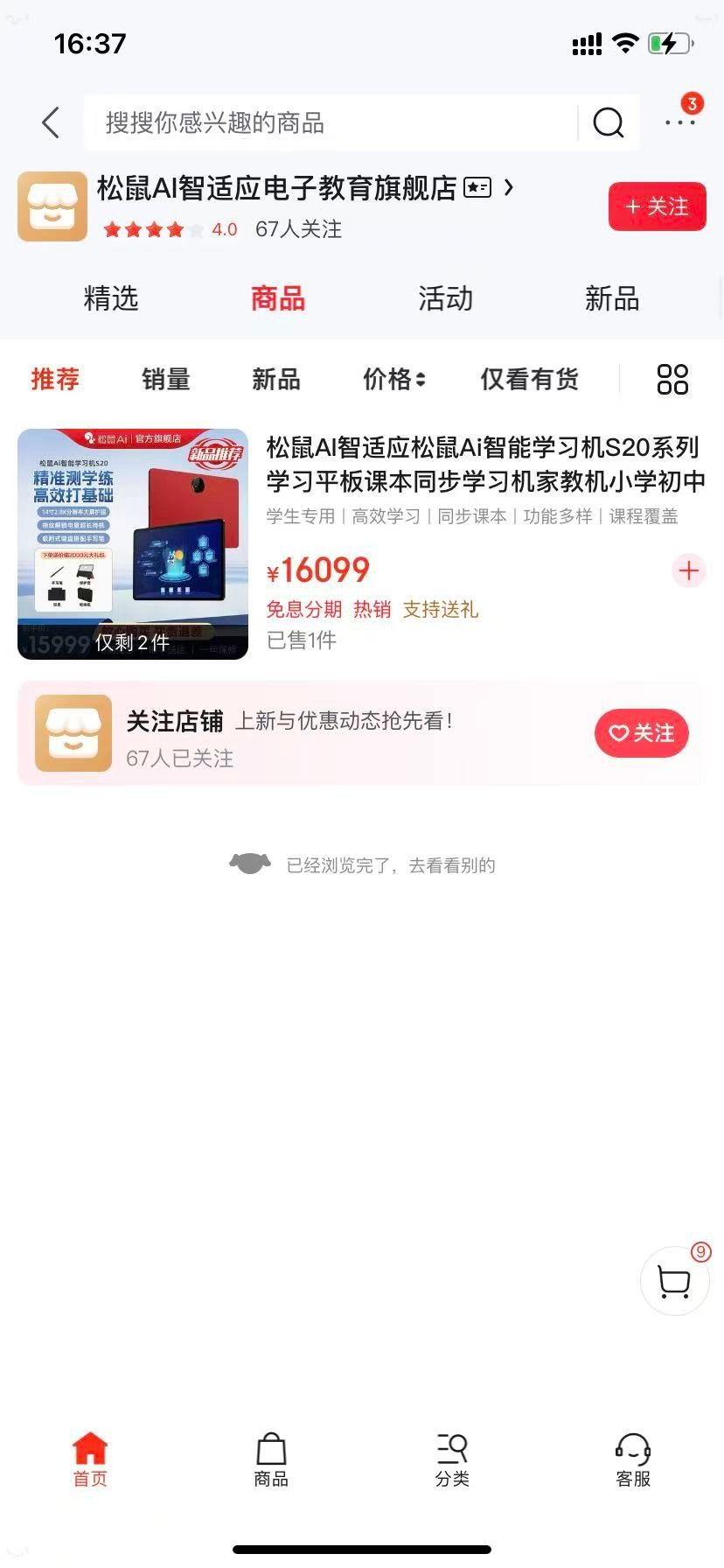The width and height of the screenshot is (724, 1568).
Task: Open the three-dot overflow menu
Action: pos(679,122)
